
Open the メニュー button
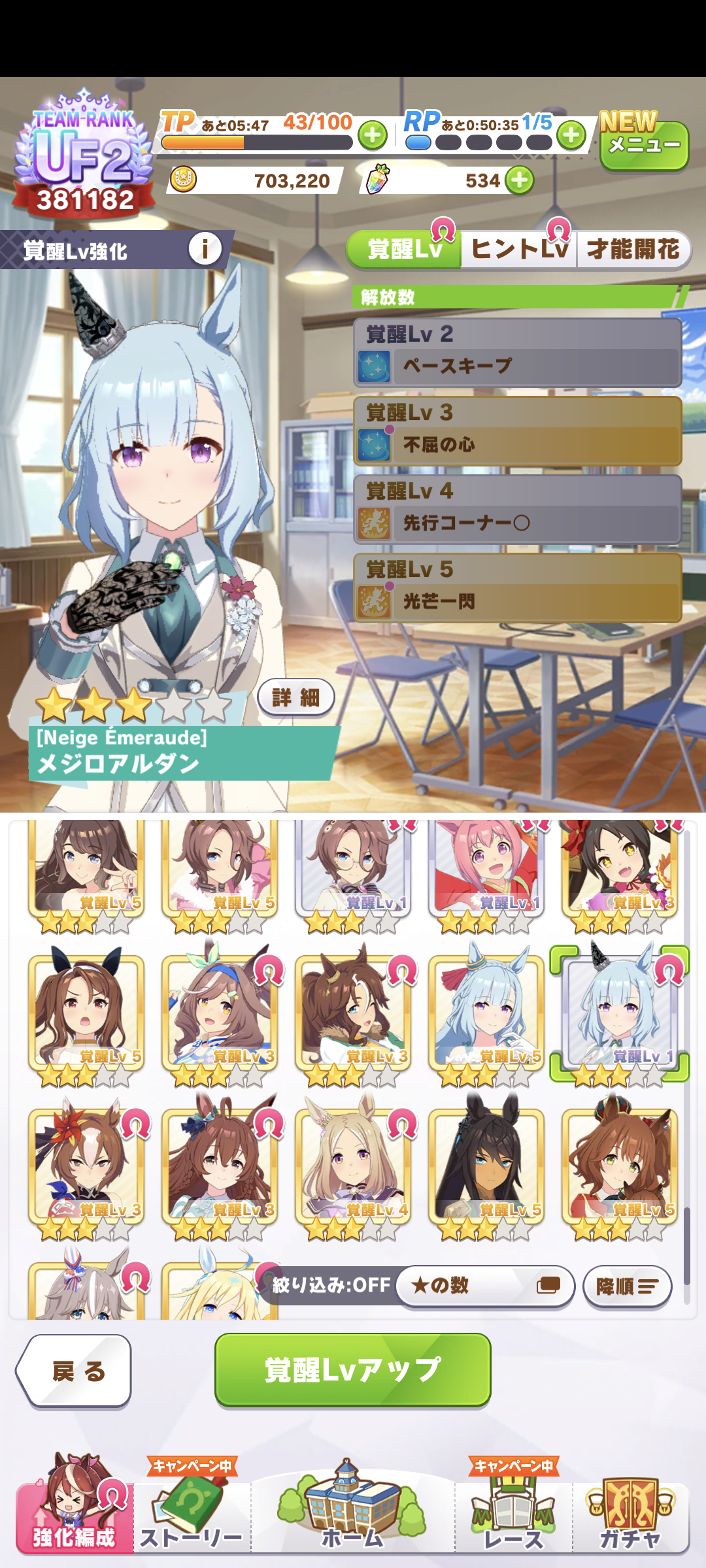pos(644,145)
